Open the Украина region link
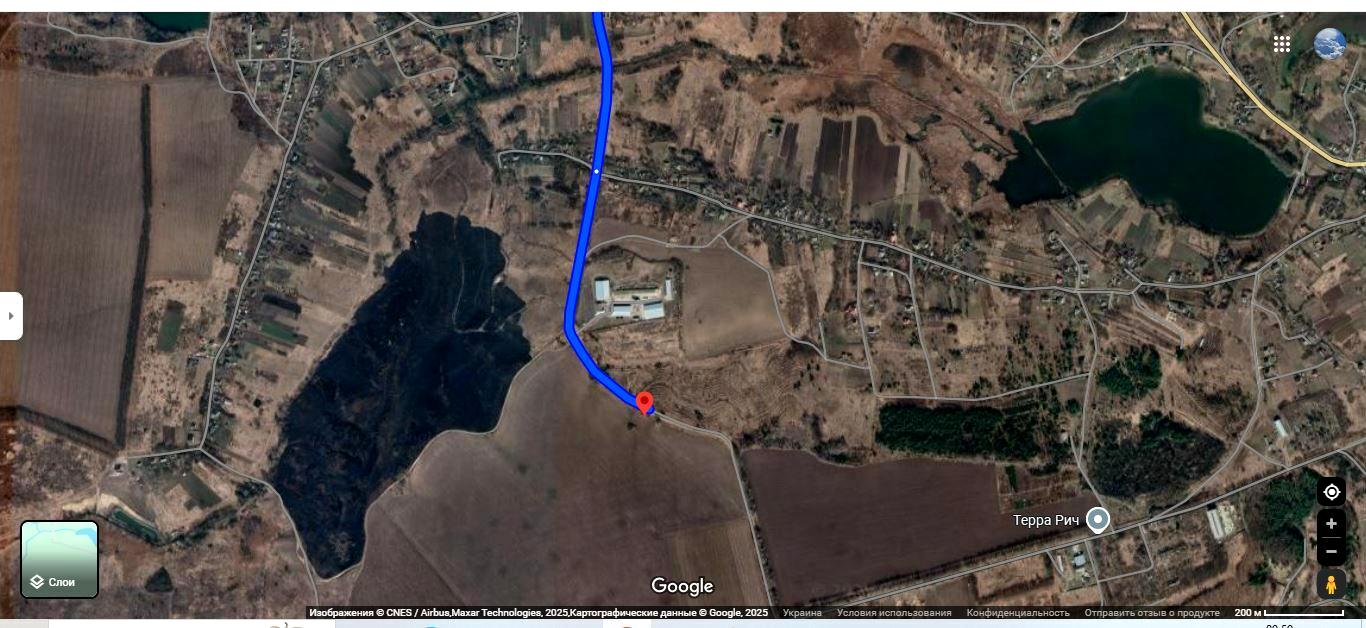1366x628 pixels. tap(802, 613)
